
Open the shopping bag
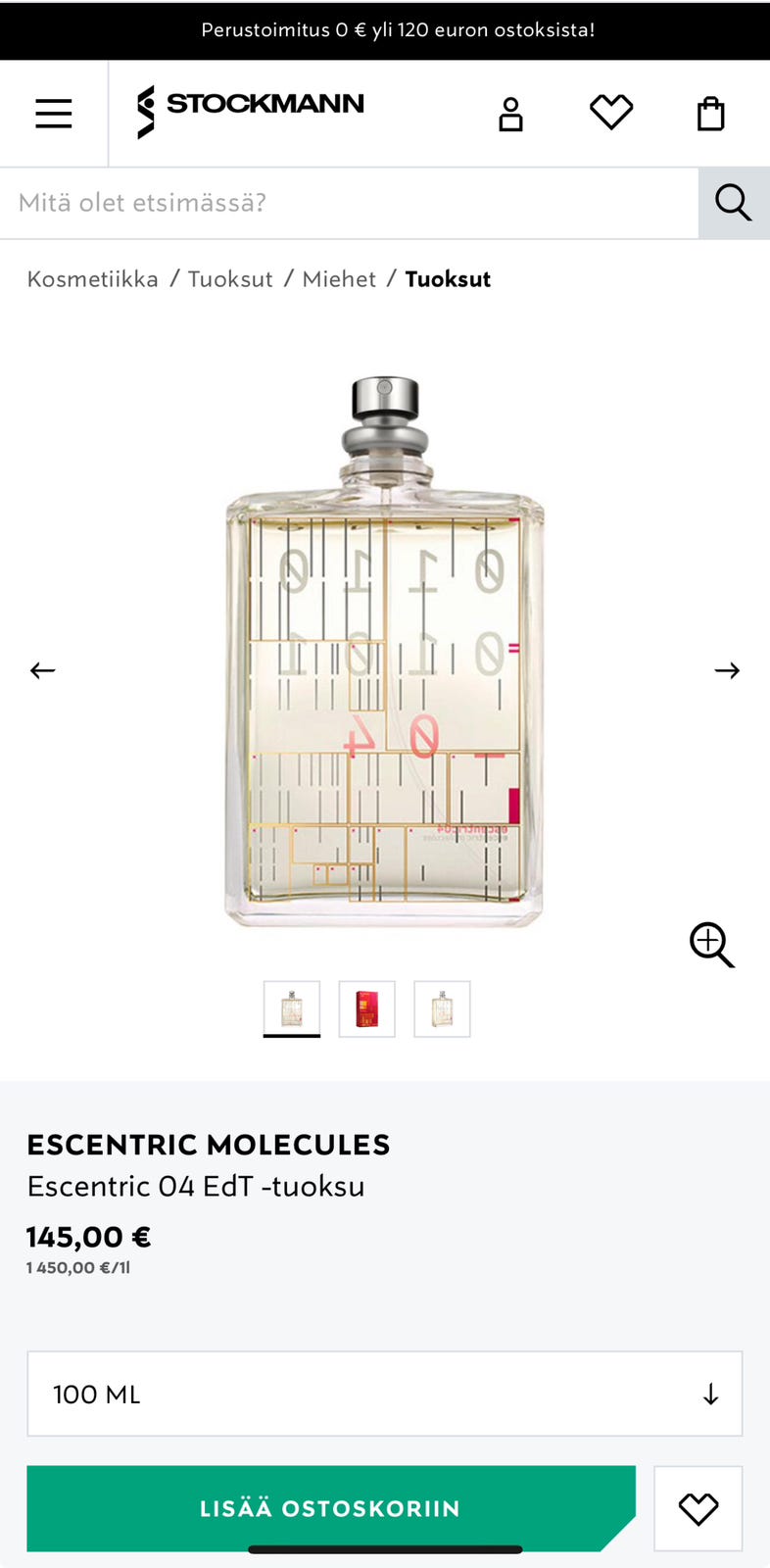710,114
